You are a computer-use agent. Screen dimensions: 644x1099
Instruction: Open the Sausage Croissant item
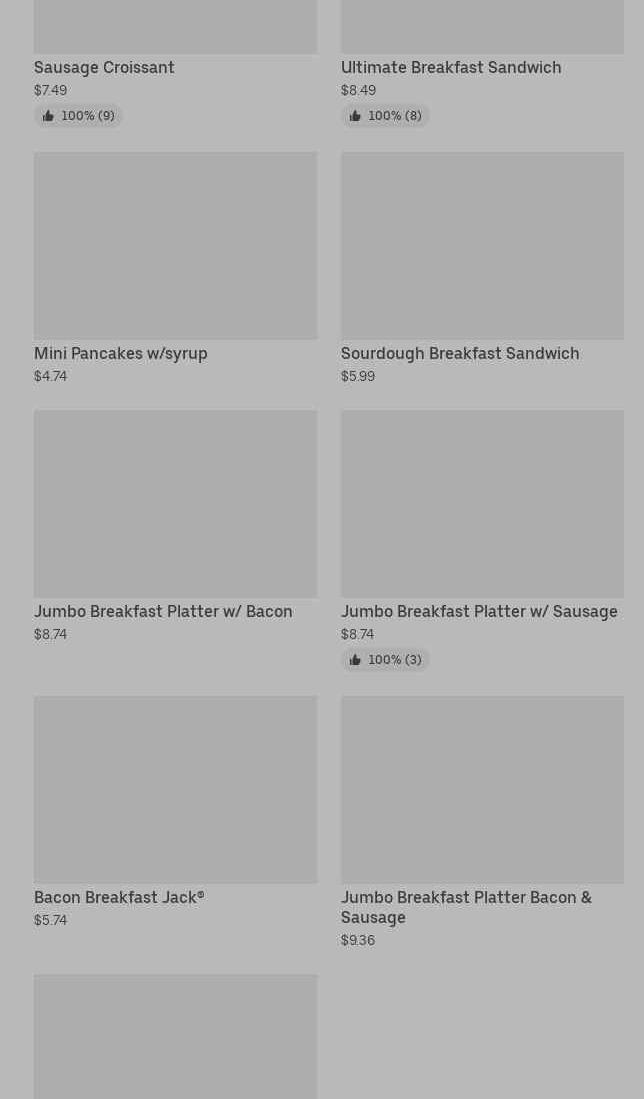(104, 67)
